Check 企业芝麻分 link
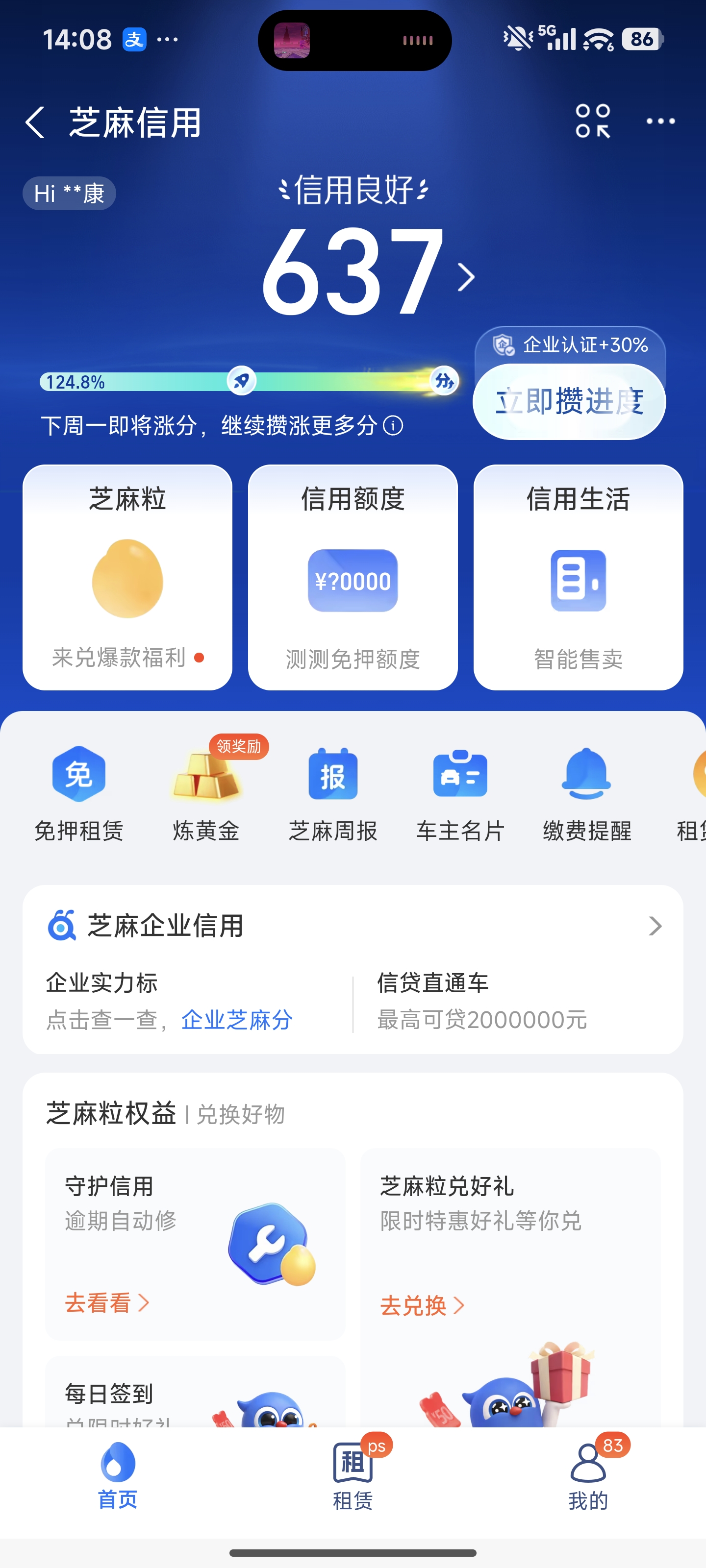Viewport: 706px width, 1568px height. coord(237,1020)
